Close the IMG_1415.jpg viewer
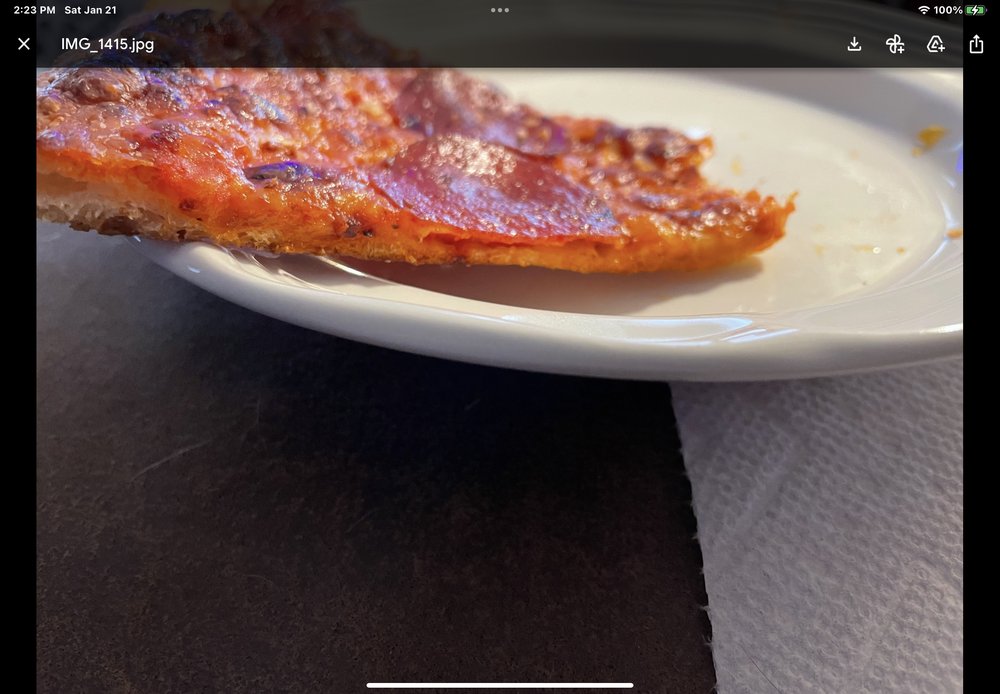Viewport: 1000px width, 694px height. click(x=24, y=44)
